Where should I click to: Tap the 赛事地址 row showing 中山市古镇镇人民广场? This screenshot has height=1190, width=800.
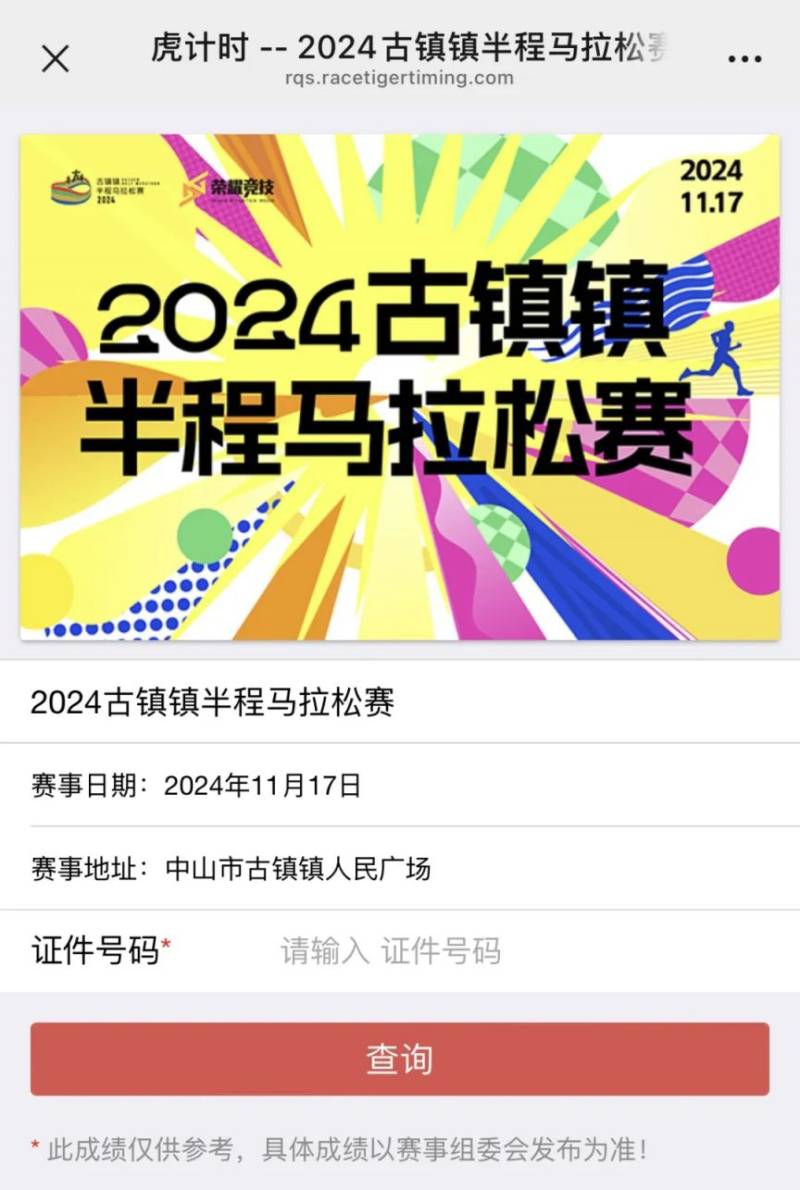point(235,866)
